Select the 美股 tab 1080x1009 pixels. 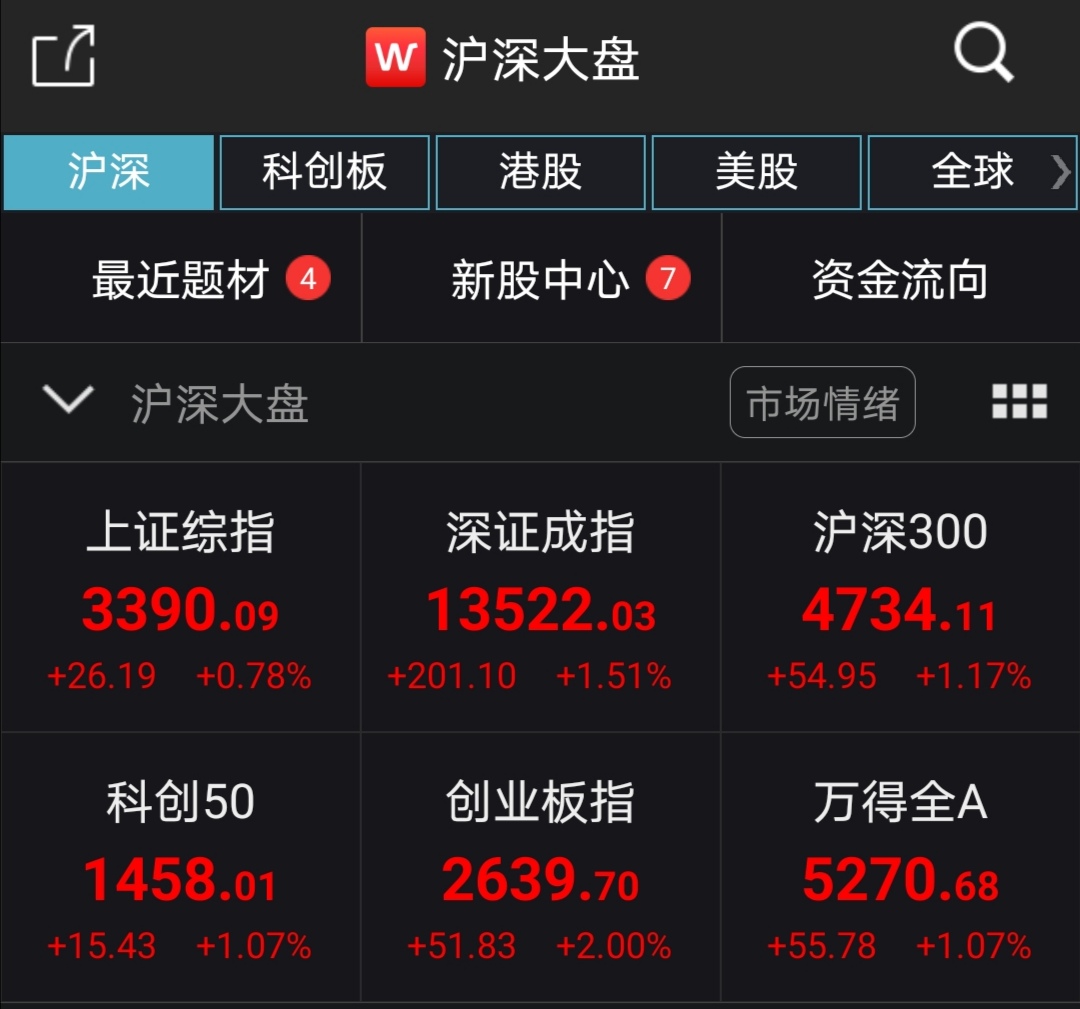[x=756, y=173]
